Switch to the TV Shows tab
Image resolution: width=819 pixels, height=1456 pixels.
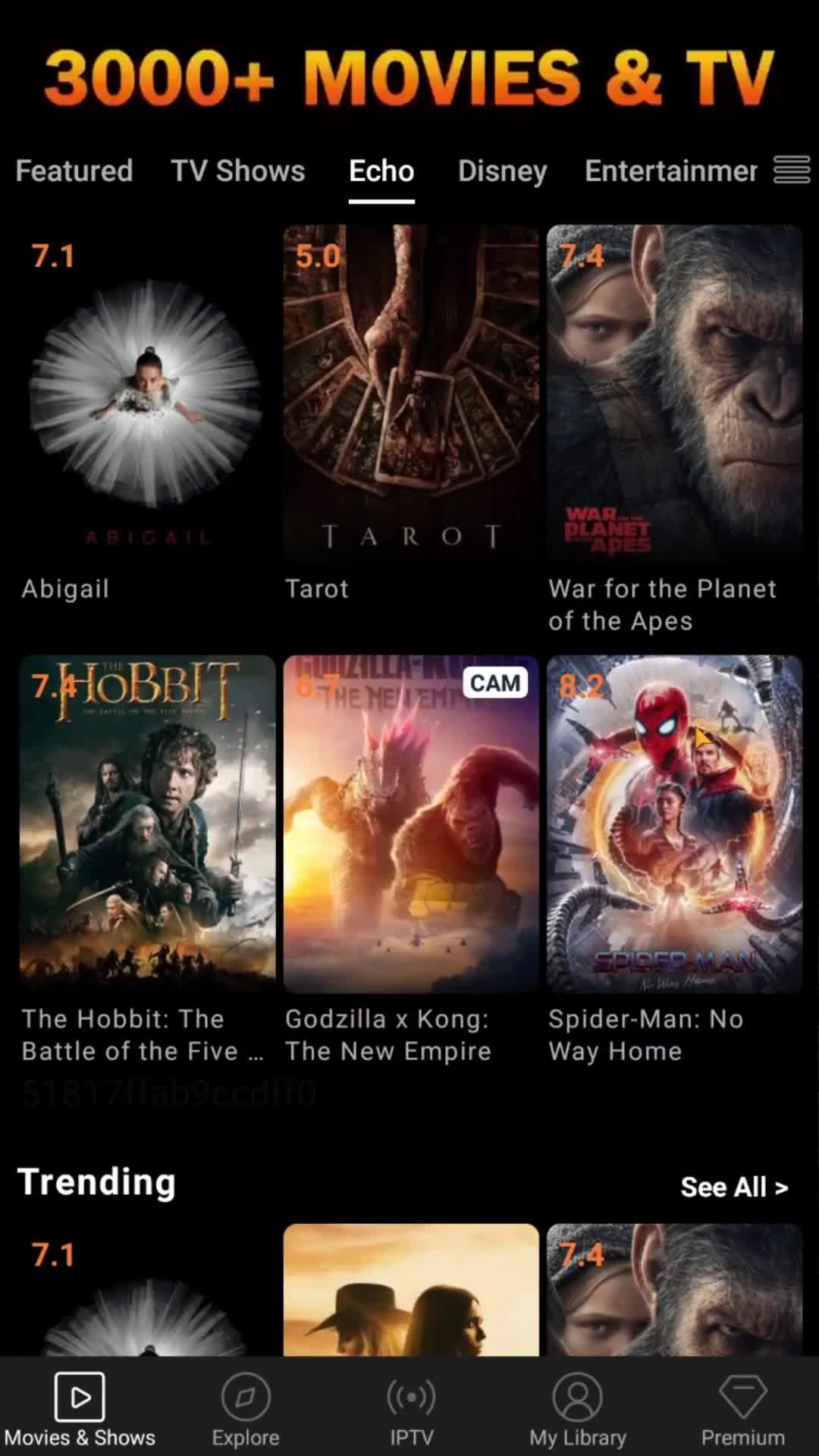tap(237, 171)
